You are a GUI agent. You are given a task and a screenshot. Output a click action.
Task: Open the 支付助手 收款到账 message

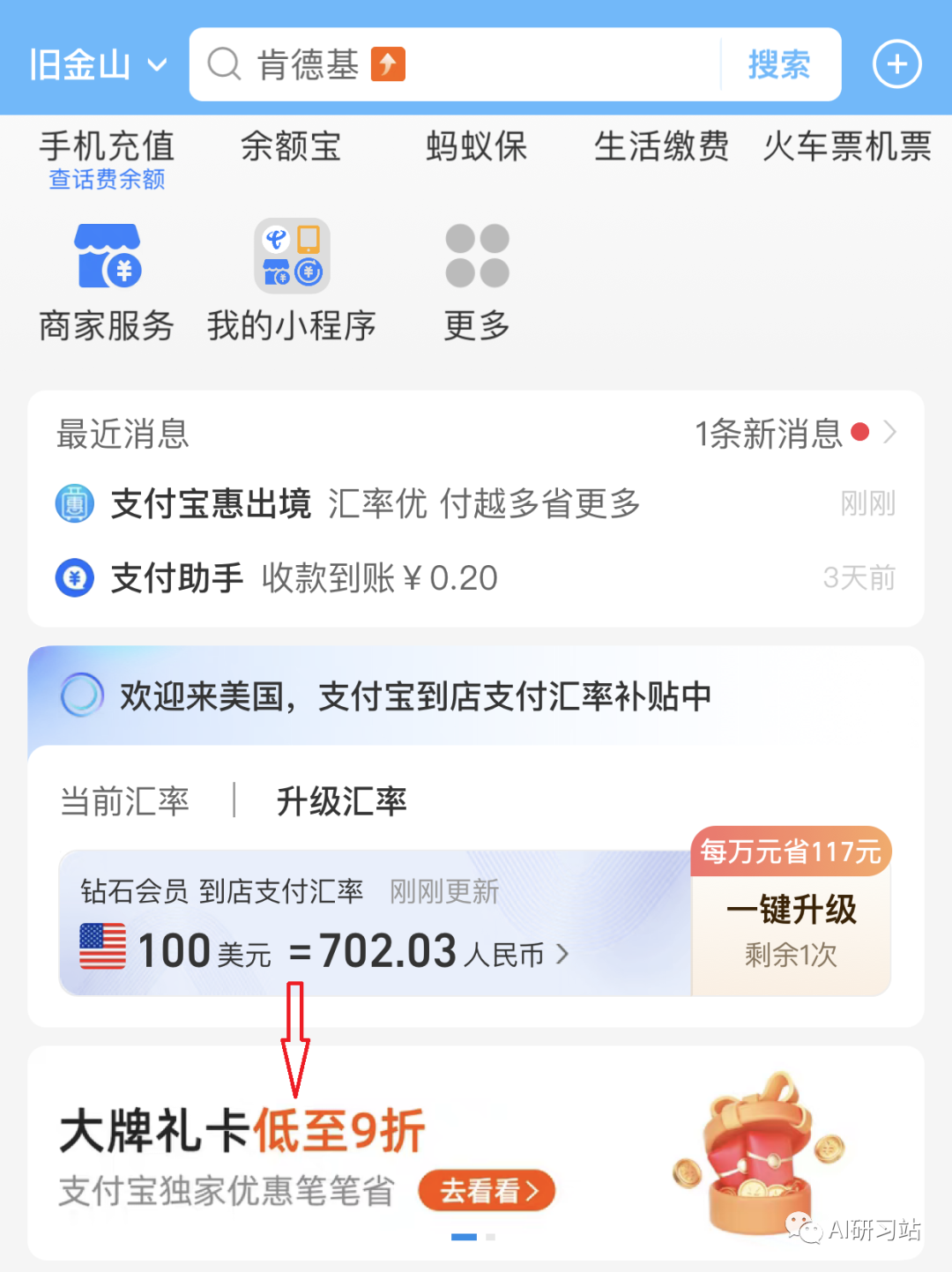(476, 578)
